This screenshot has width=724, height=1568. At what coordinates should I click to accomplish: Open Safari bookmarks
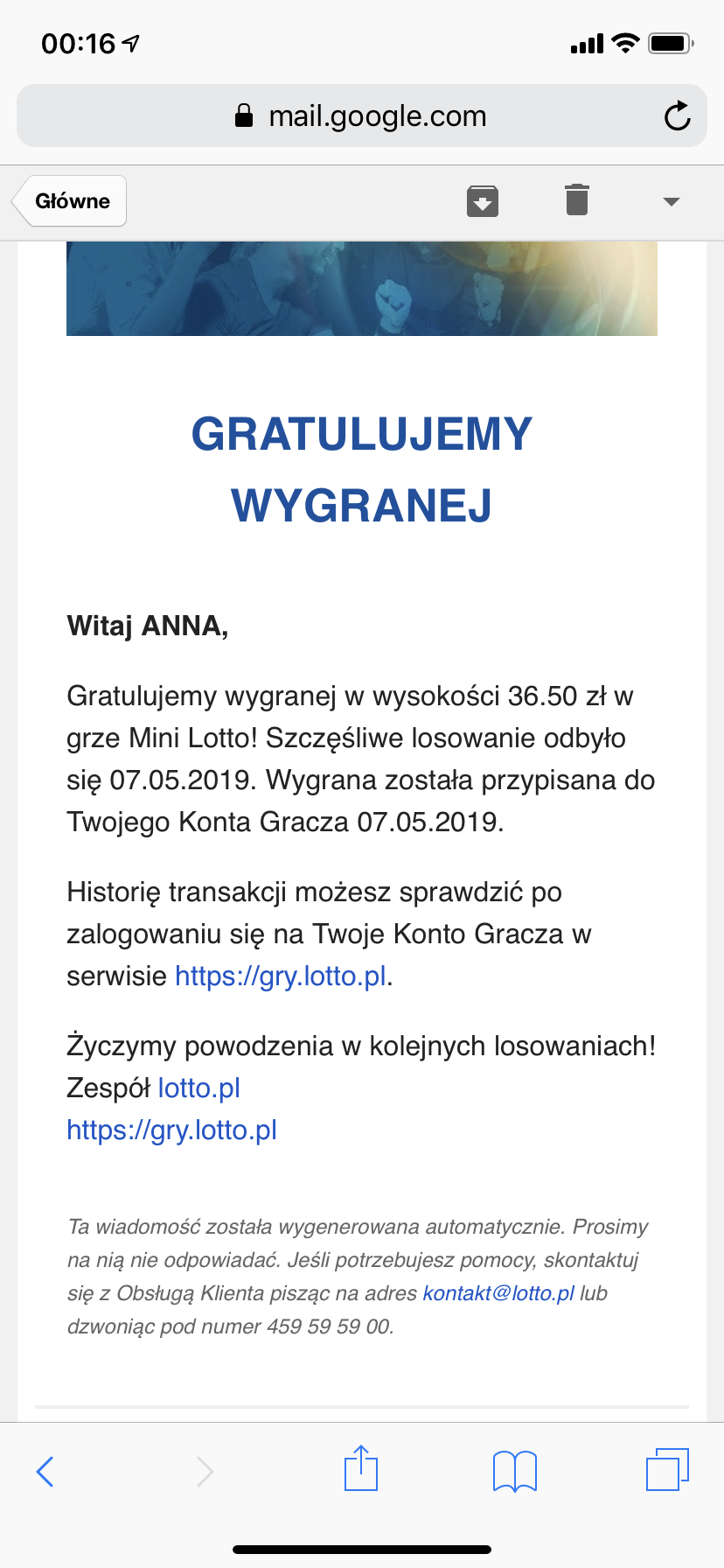tap(515, 1471)
